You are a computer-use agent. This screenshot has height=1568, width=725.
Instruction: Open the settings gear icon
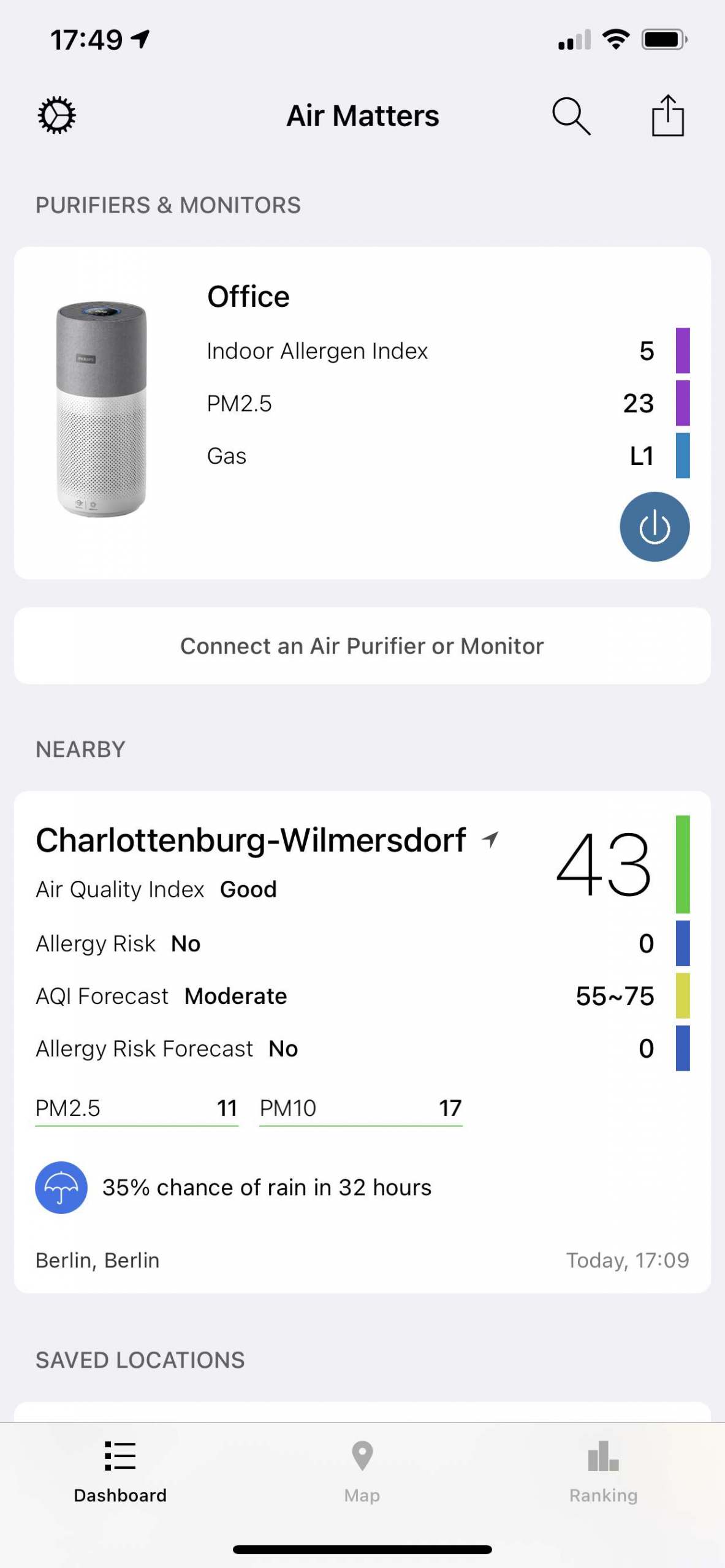pos(56,115)
